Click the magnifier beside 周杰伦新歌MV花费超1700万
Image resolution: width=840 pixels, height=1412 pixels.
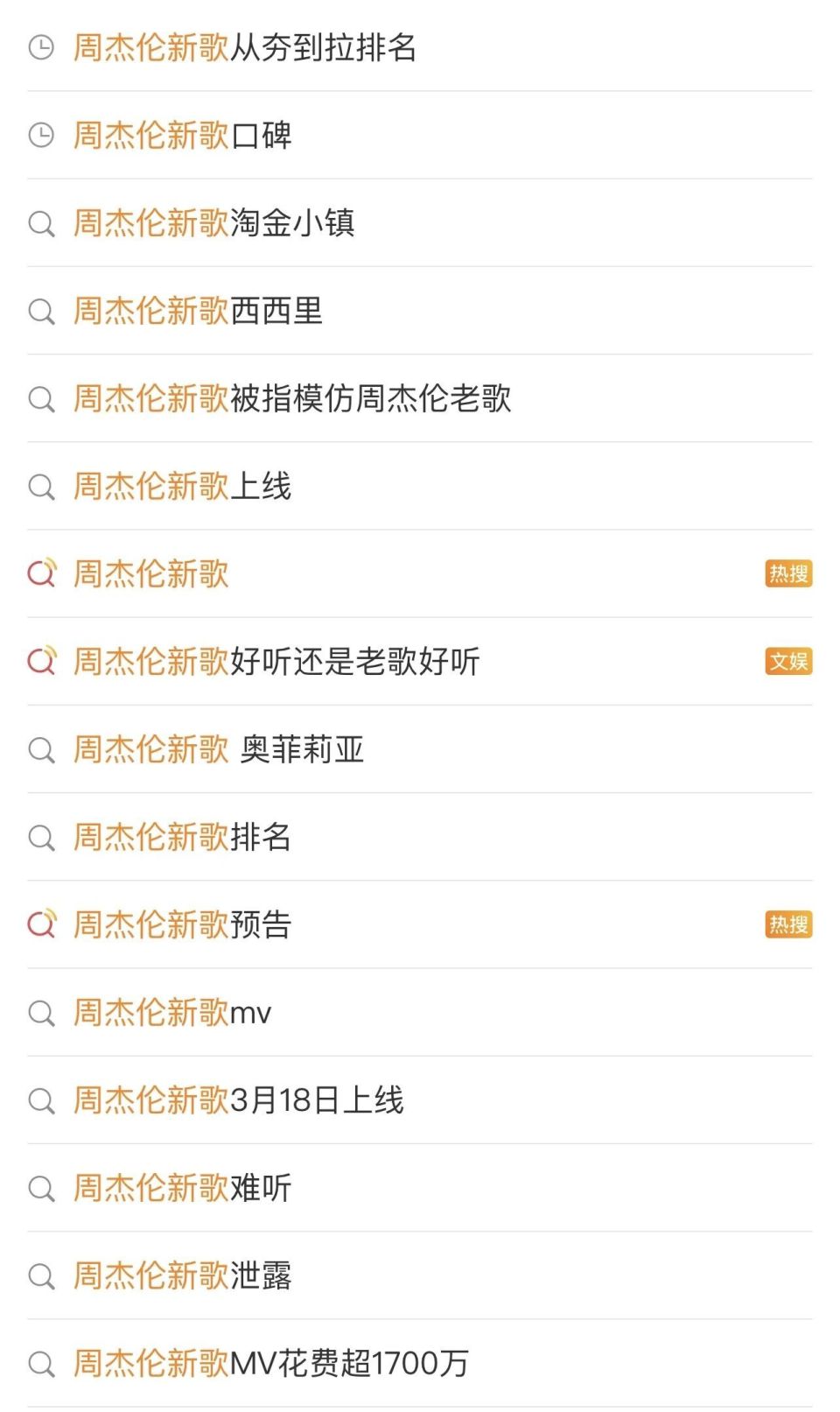pyautogui.click(x=41, y=1363)
